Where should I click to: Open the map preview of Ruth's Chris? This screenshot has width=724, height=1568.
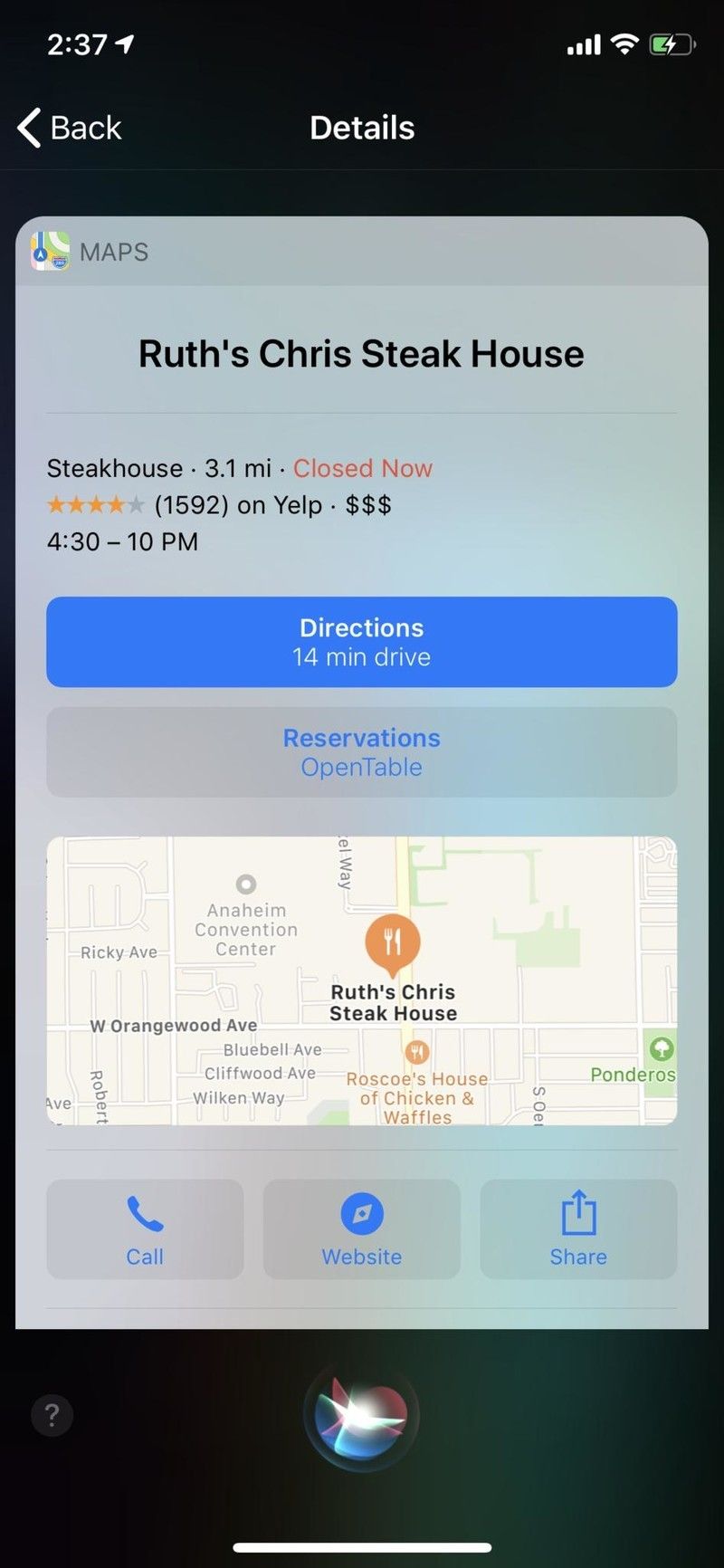361,980
